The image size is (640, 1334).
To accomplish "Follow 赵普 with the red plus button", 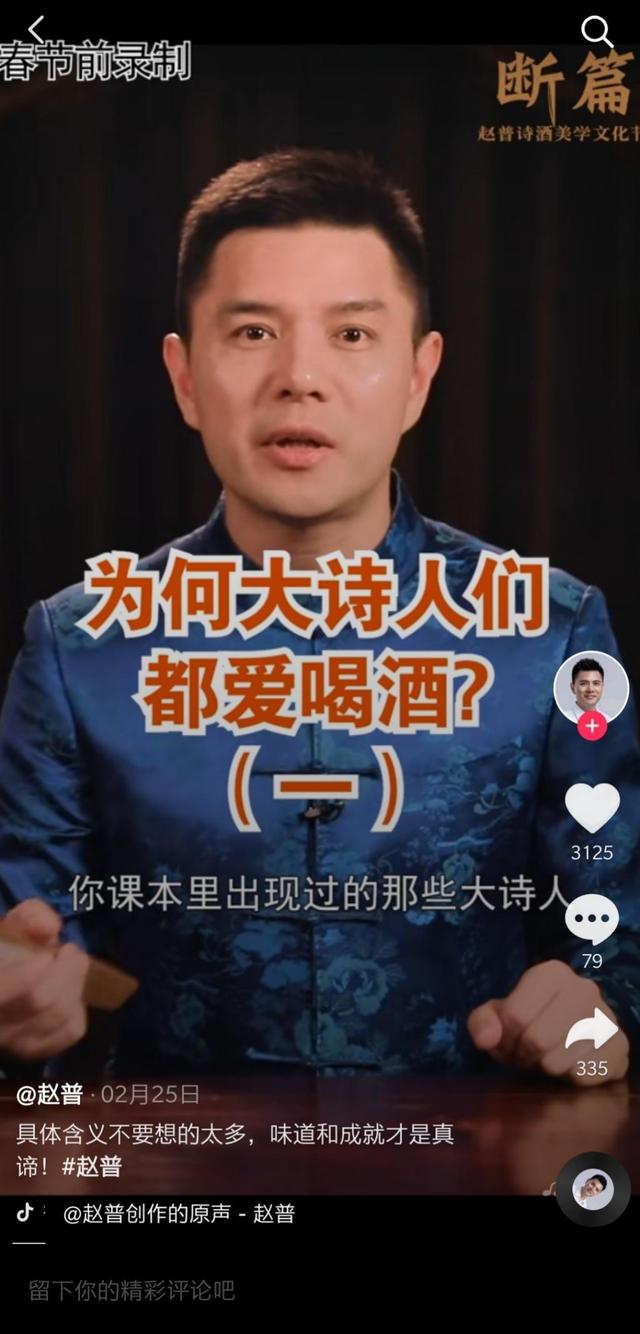I will [x=592, y=726].
